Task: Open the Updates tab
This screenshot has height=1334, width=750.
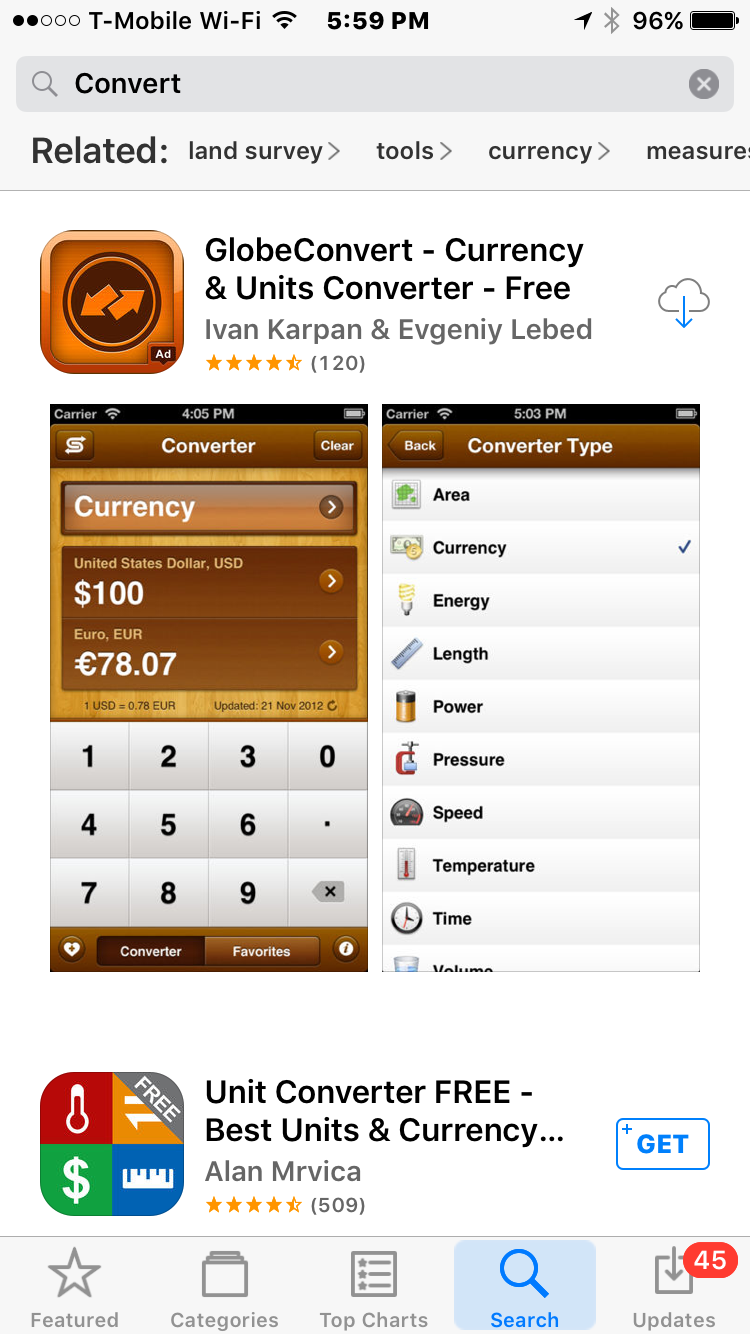Action: [674, 1288]
